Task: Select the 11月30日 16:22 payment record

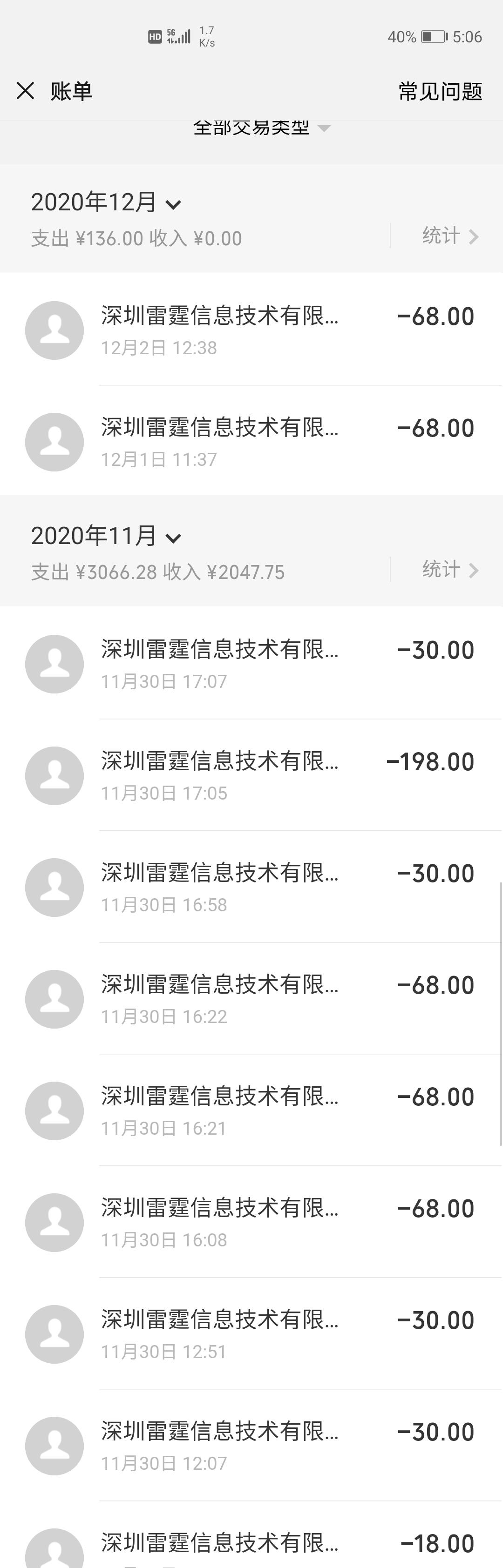Action: (251, 998)
